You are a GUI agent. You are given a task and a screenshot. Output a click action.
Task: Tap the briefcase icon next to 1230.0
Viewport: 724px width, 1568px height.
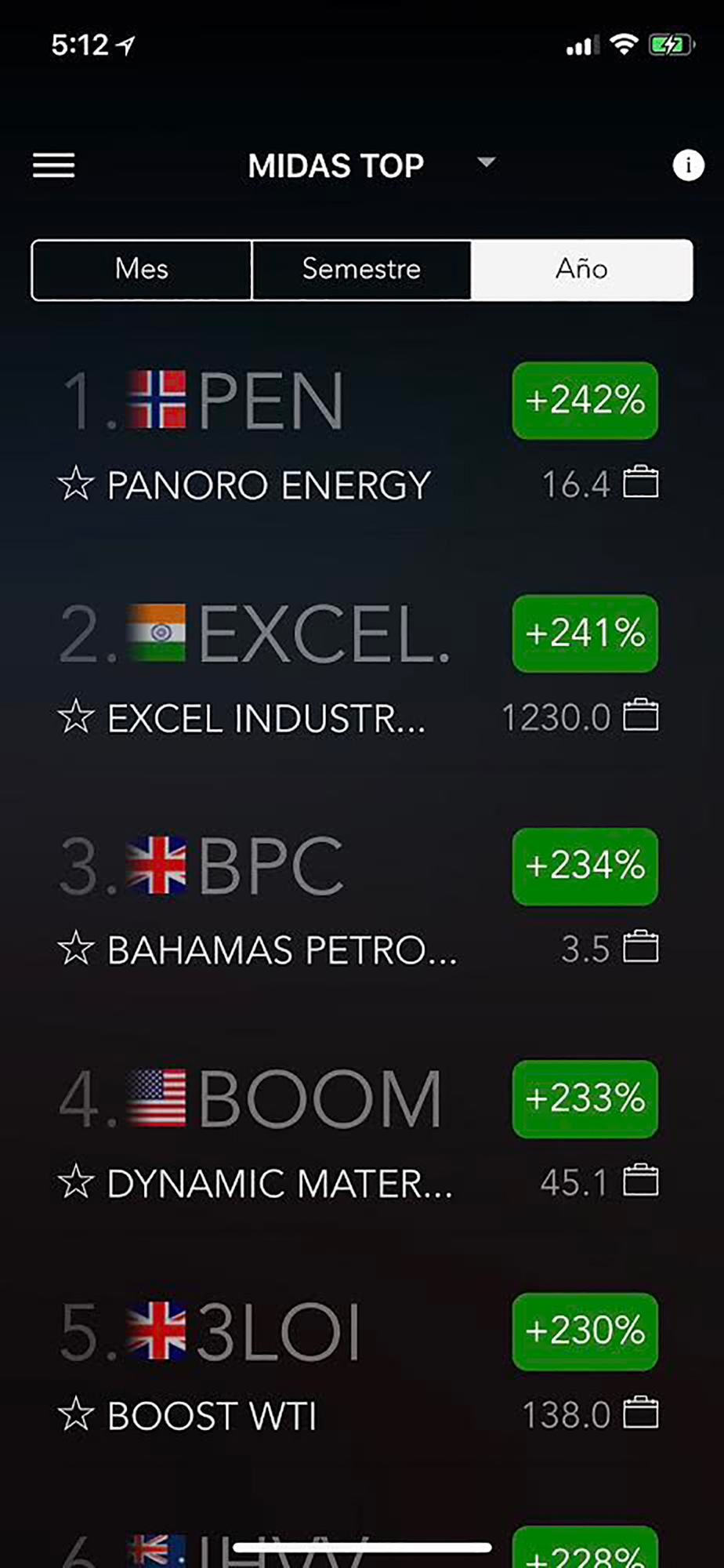[640, 714]
